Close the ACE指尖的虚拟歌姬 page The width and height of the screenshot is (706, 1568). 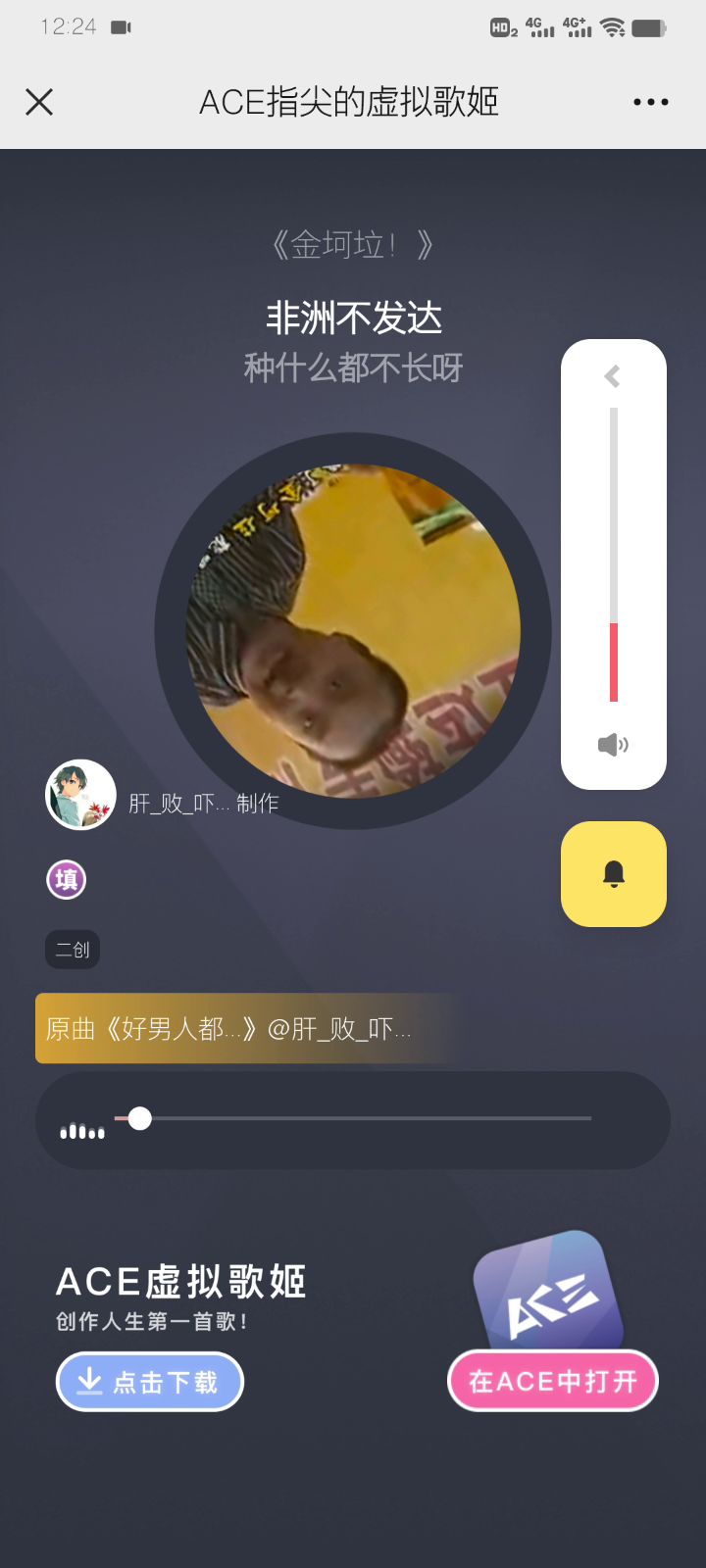point(39,102)
